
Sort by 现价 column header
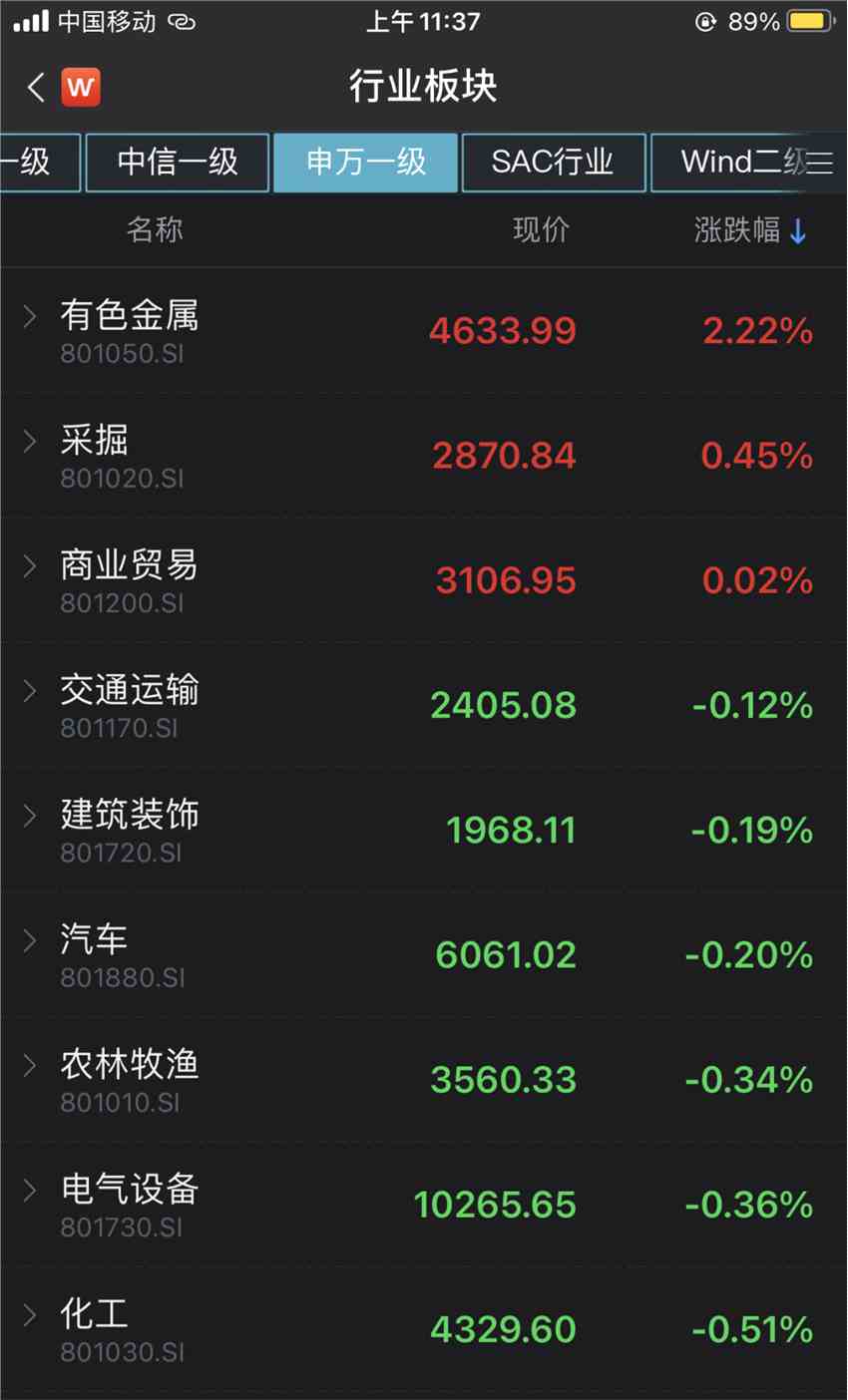coord(541,230)
